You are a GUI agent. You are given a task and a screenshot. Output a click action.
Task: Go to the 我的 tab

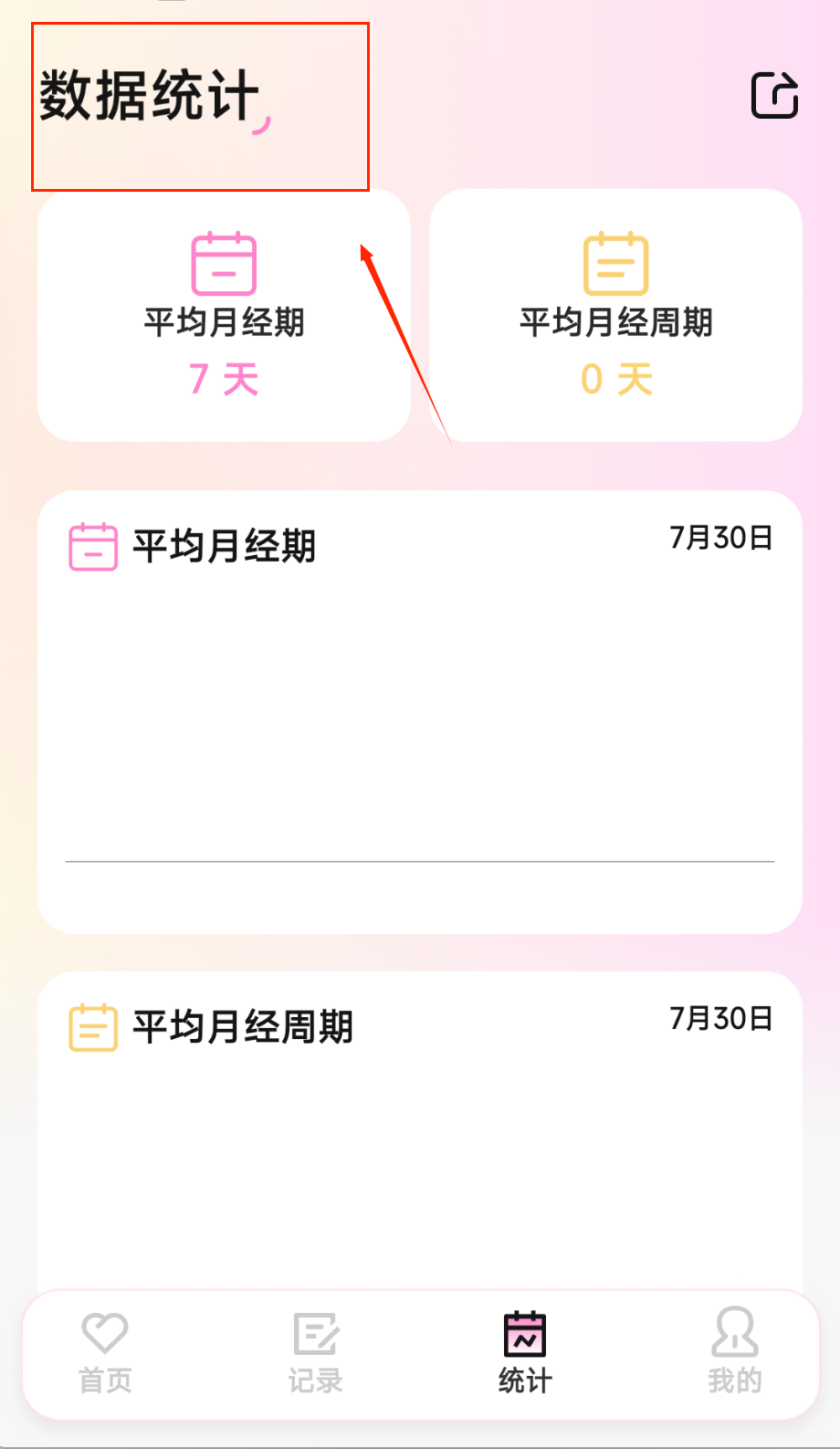point(734,1353)
